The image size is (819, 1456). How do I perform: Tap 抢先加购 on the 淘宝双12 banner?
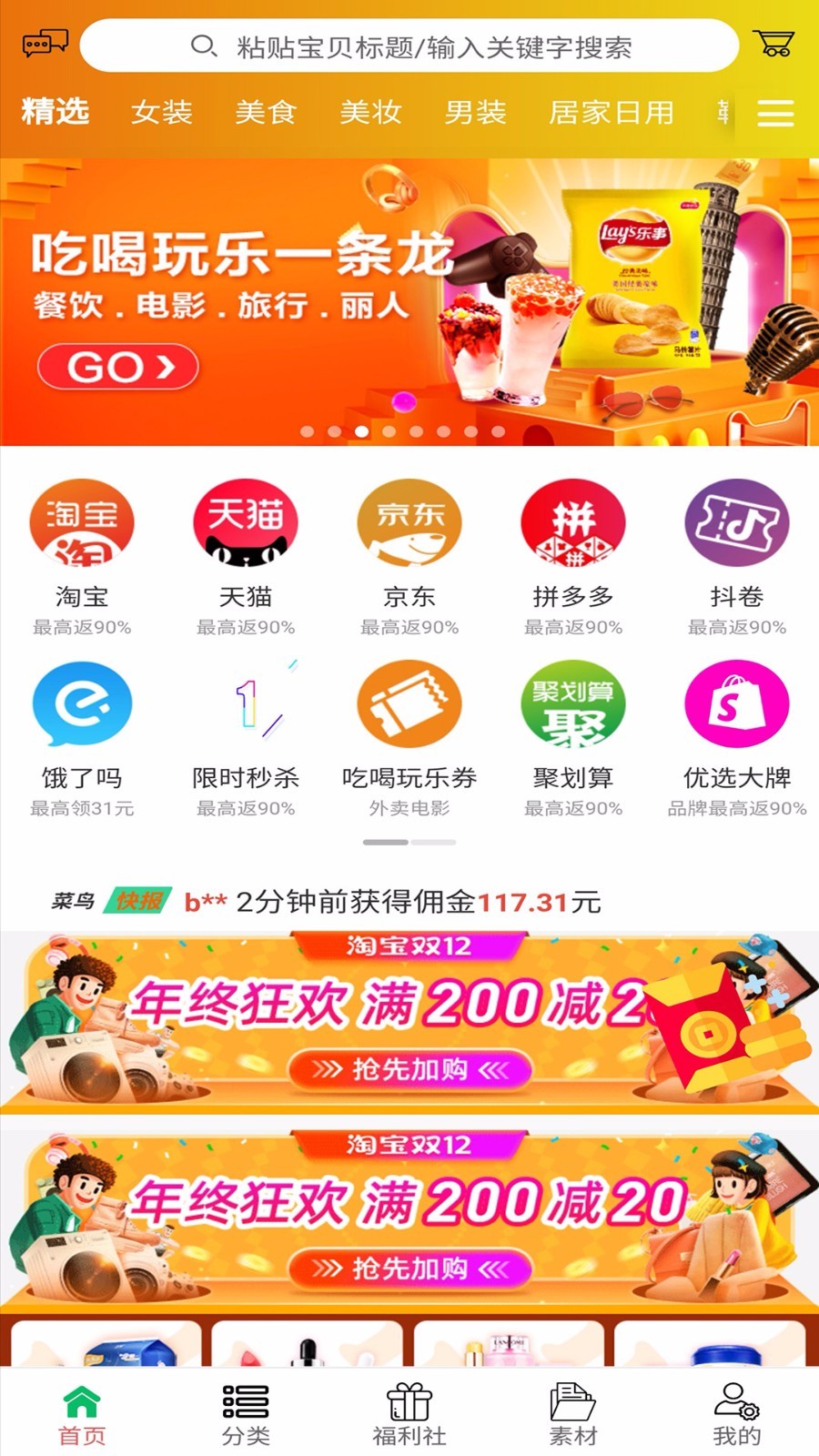[408, 1071]
